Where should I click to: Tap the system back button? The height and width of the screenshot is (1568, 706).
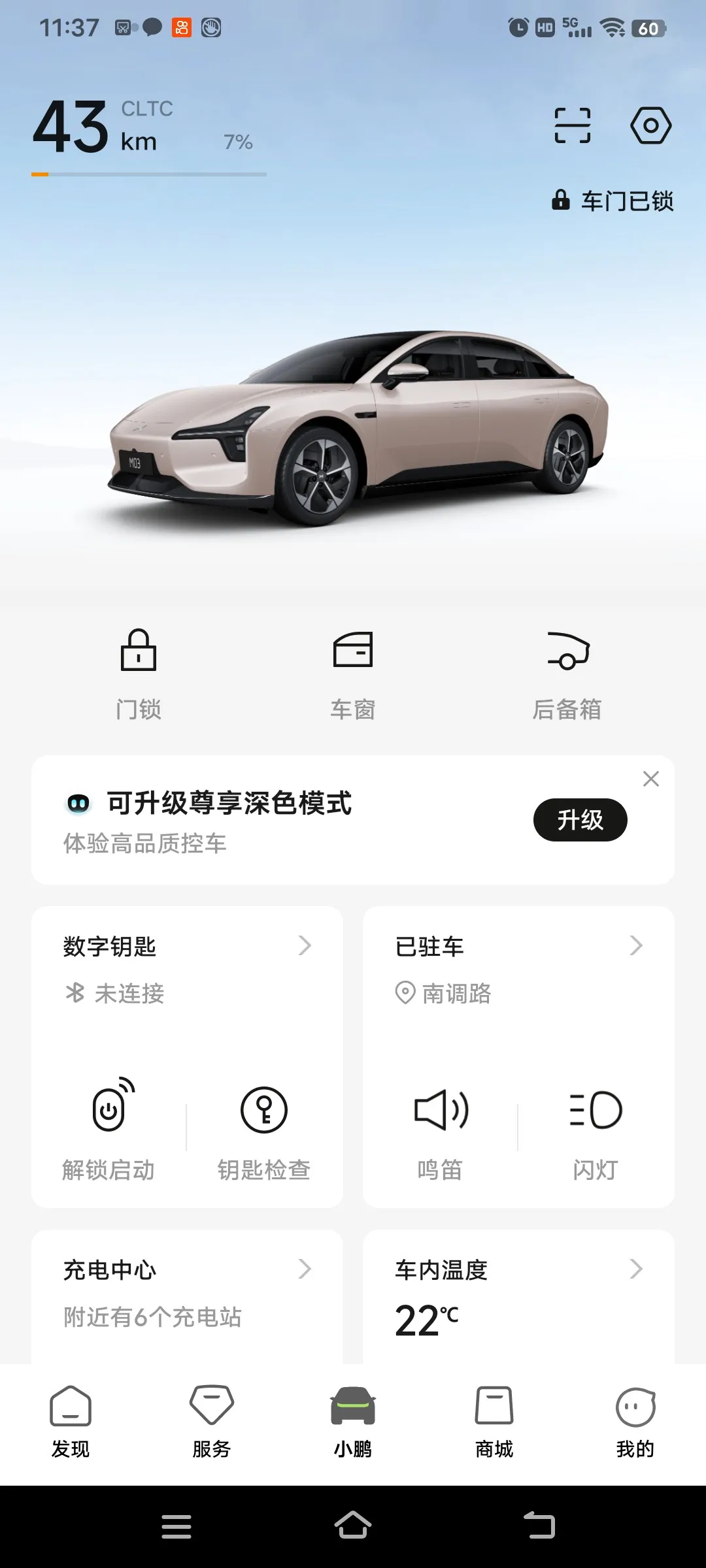539,1526
